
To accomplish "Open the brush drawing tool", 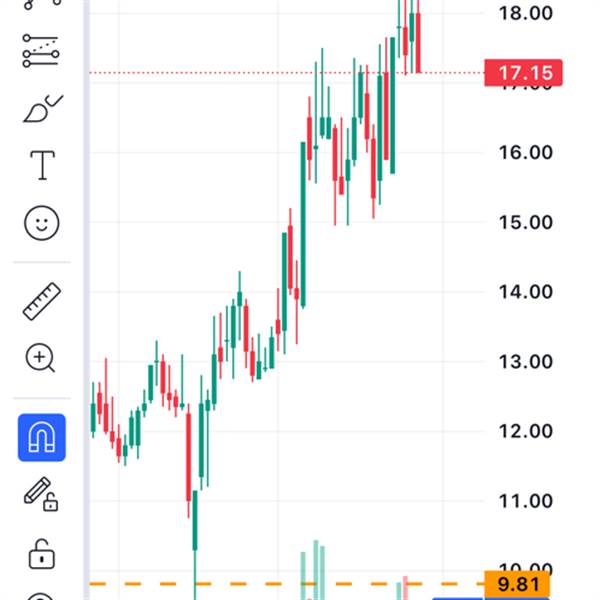I will pos(43,108).
